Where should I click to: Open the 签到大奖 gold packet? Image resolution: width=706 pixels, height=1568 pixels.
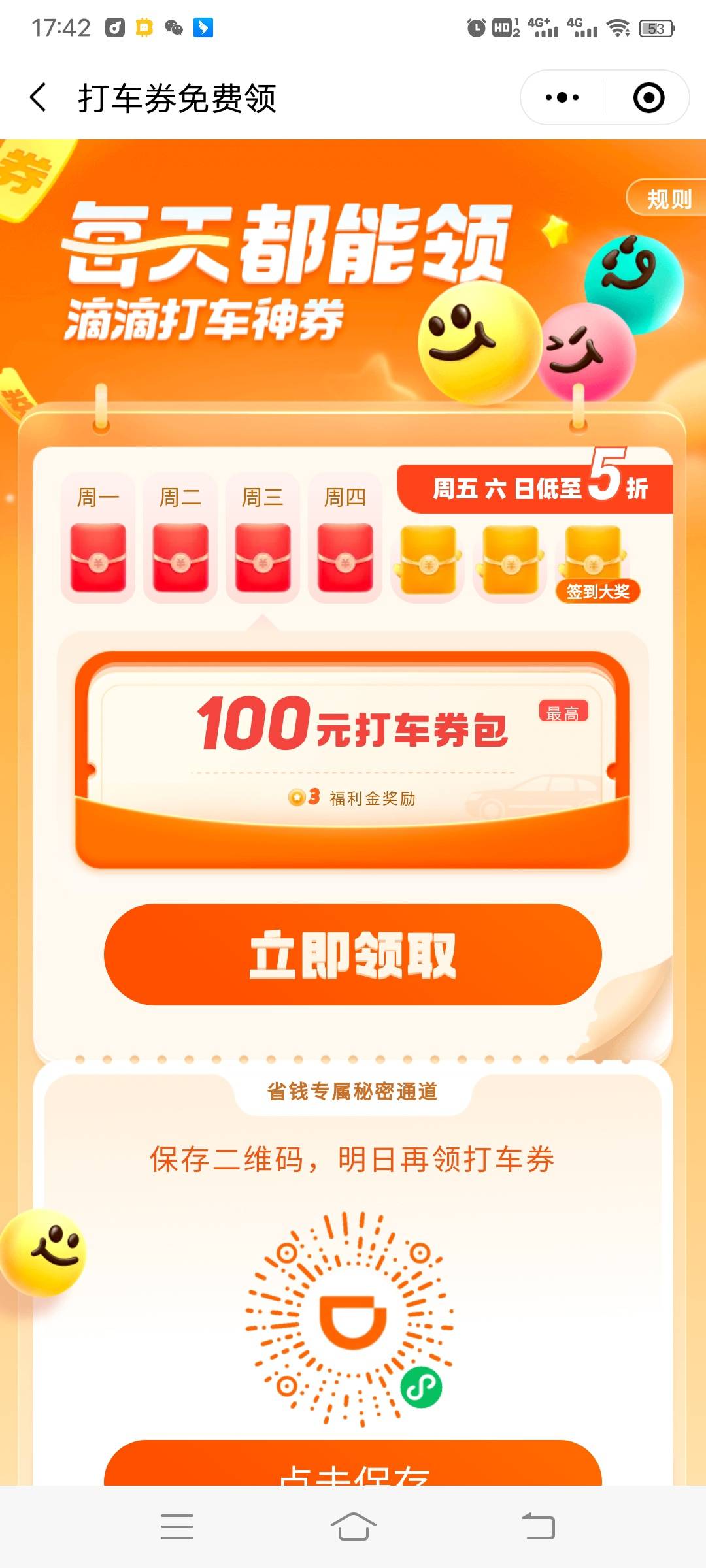coord(594,562)
